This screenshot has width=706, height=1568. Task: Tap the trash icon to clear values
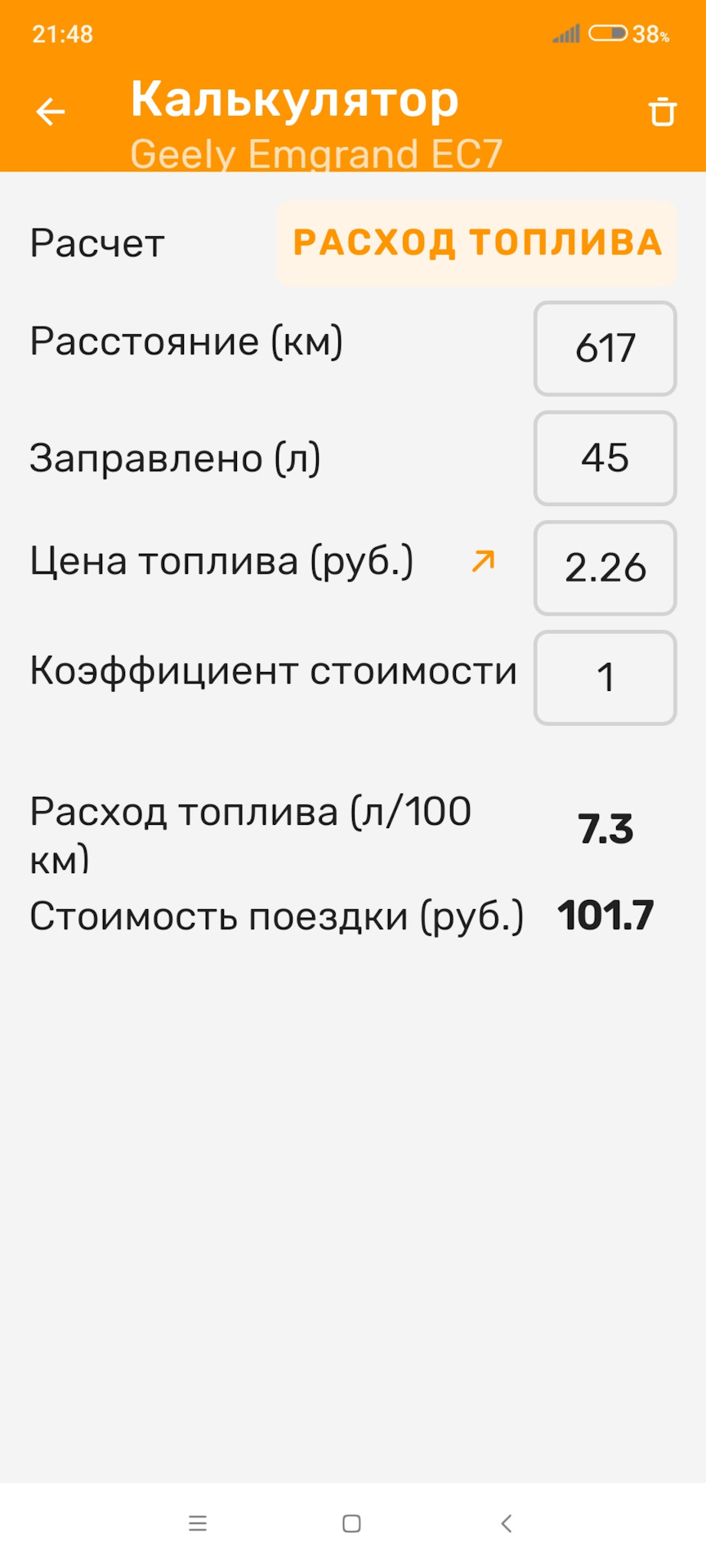(661, 110)
